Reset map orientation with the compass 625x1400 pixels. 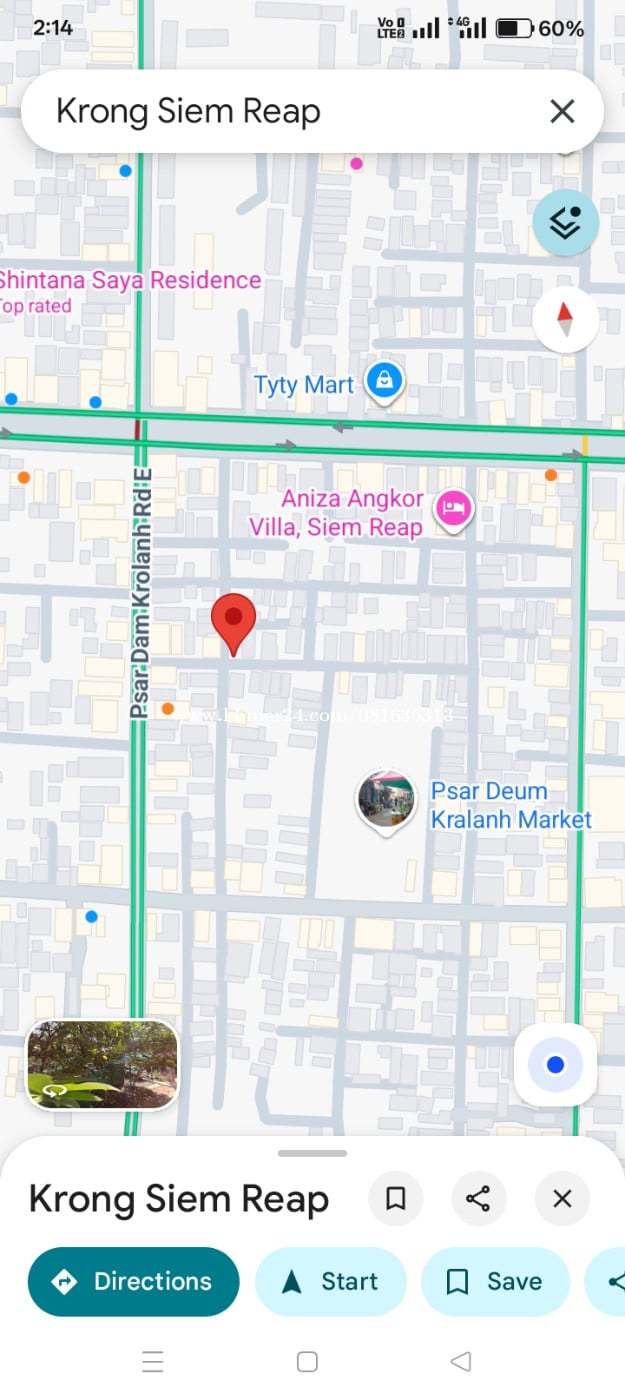point(565,320)
